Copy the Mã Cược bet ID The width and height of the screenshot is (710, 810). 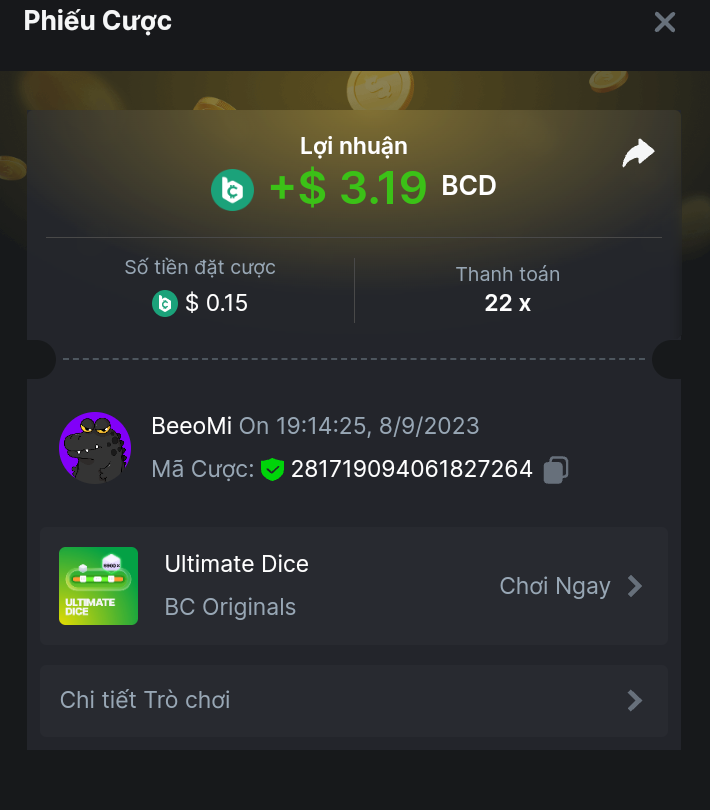[x=556, y=469]
